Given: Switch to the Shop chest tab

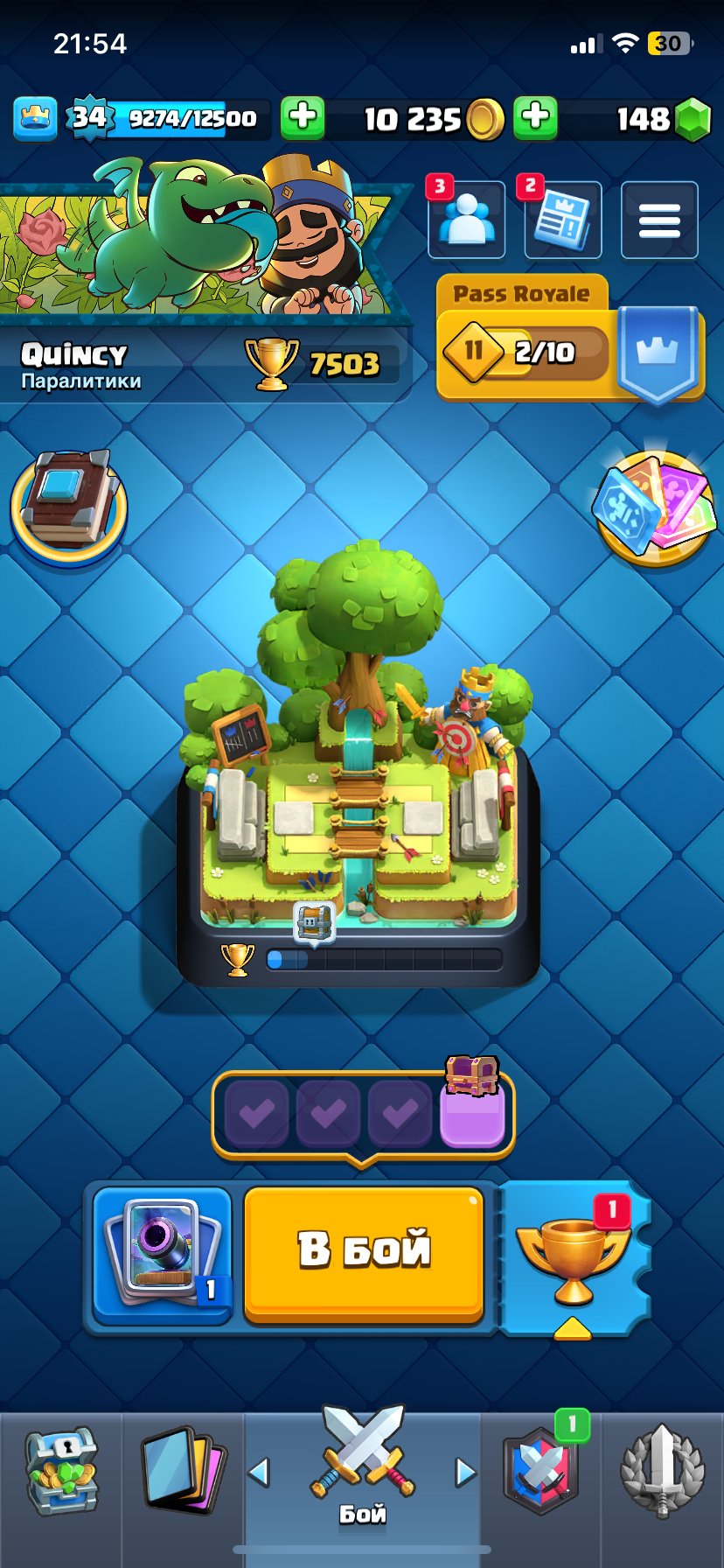Looking at the screenshot, I should [61, 1473].
